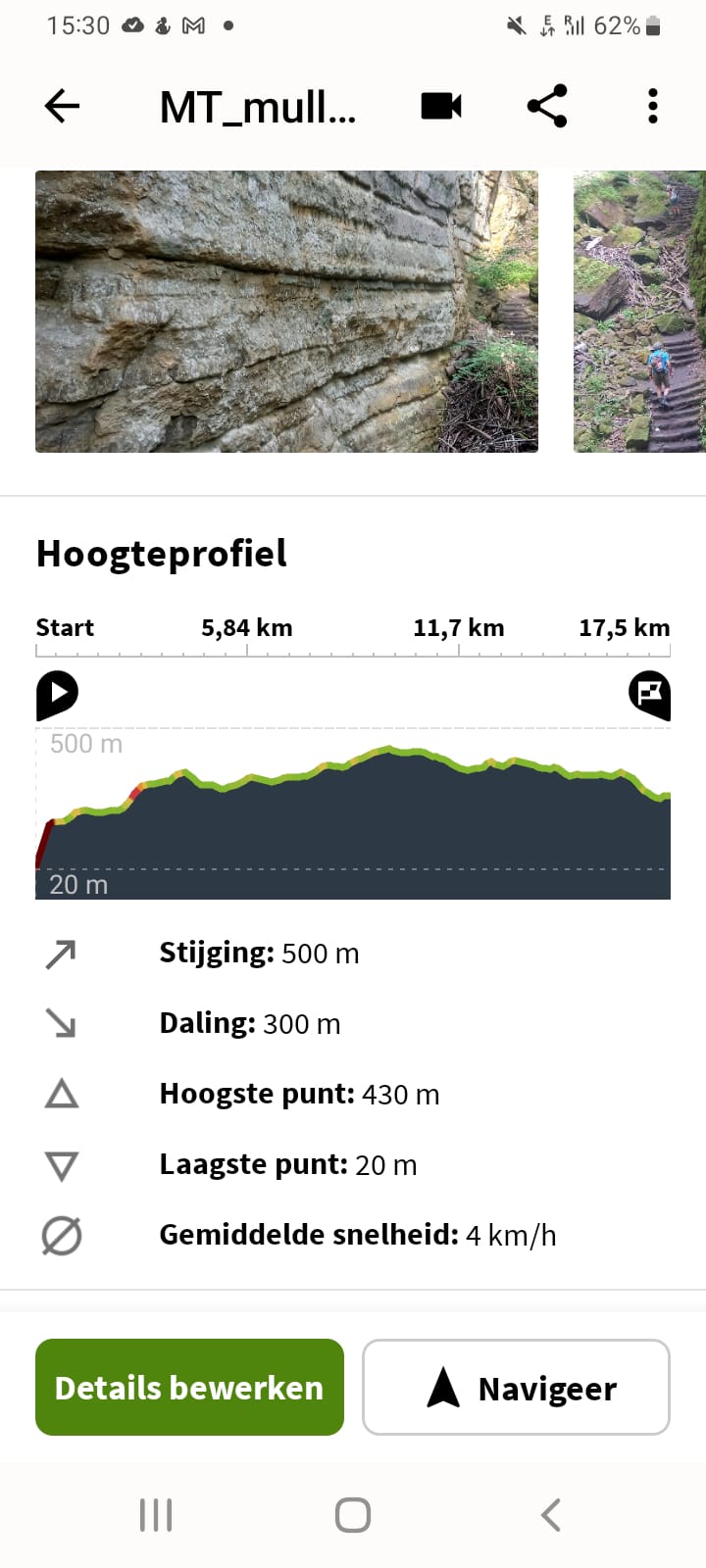This screenshot has width=706, height=1568.
Task: Open the three-dot overflow menu
Action: [653, 106]
